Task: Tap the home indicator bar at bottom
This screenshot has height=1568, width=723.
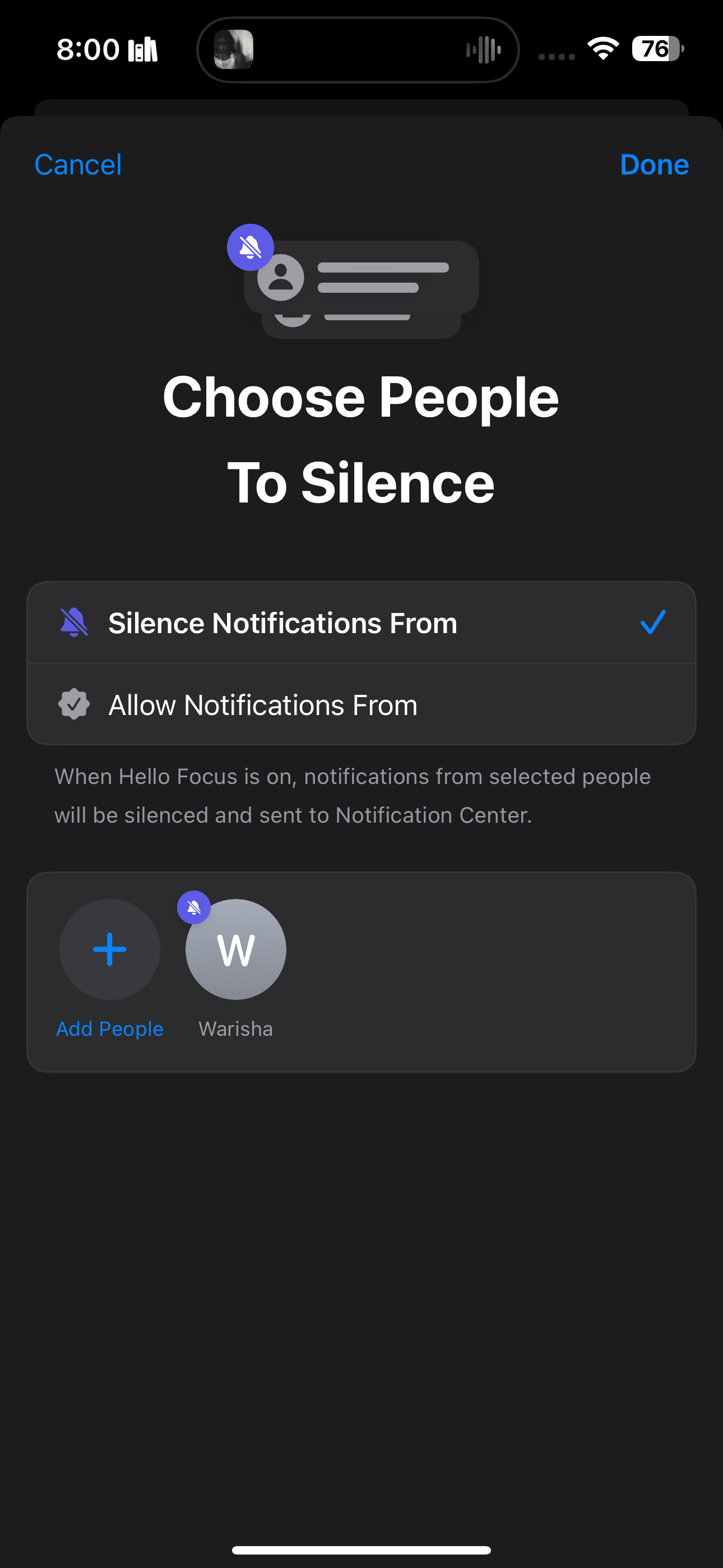Action: 361,1548
